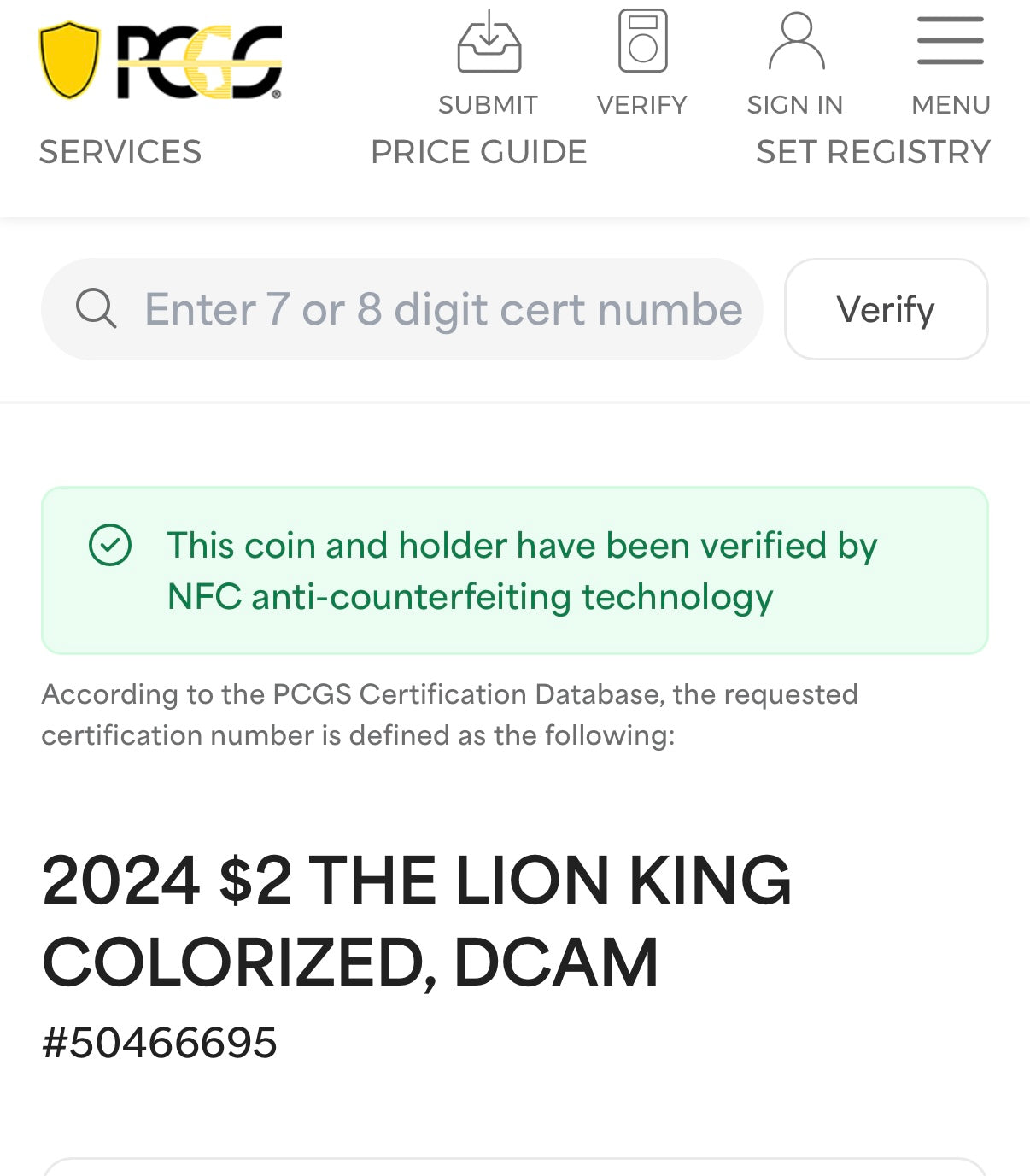
Task: Click the SIGN IN label link
Action: pos(794,104)
